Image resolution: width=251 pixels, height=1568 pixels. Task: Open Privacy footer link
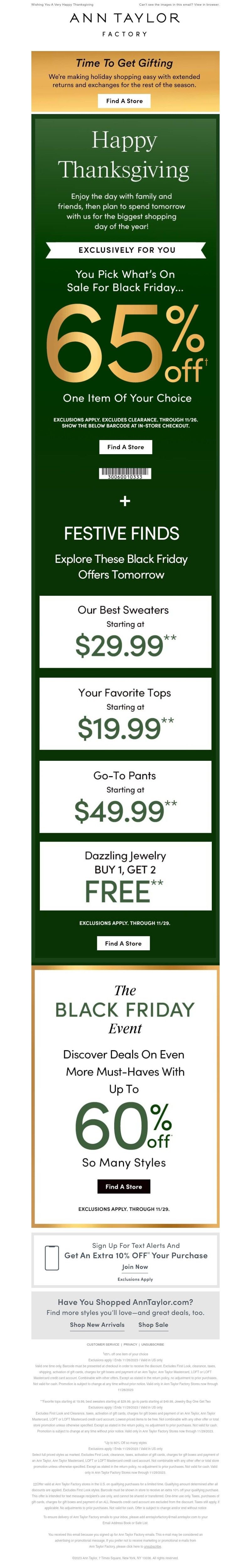(131, 1345)
